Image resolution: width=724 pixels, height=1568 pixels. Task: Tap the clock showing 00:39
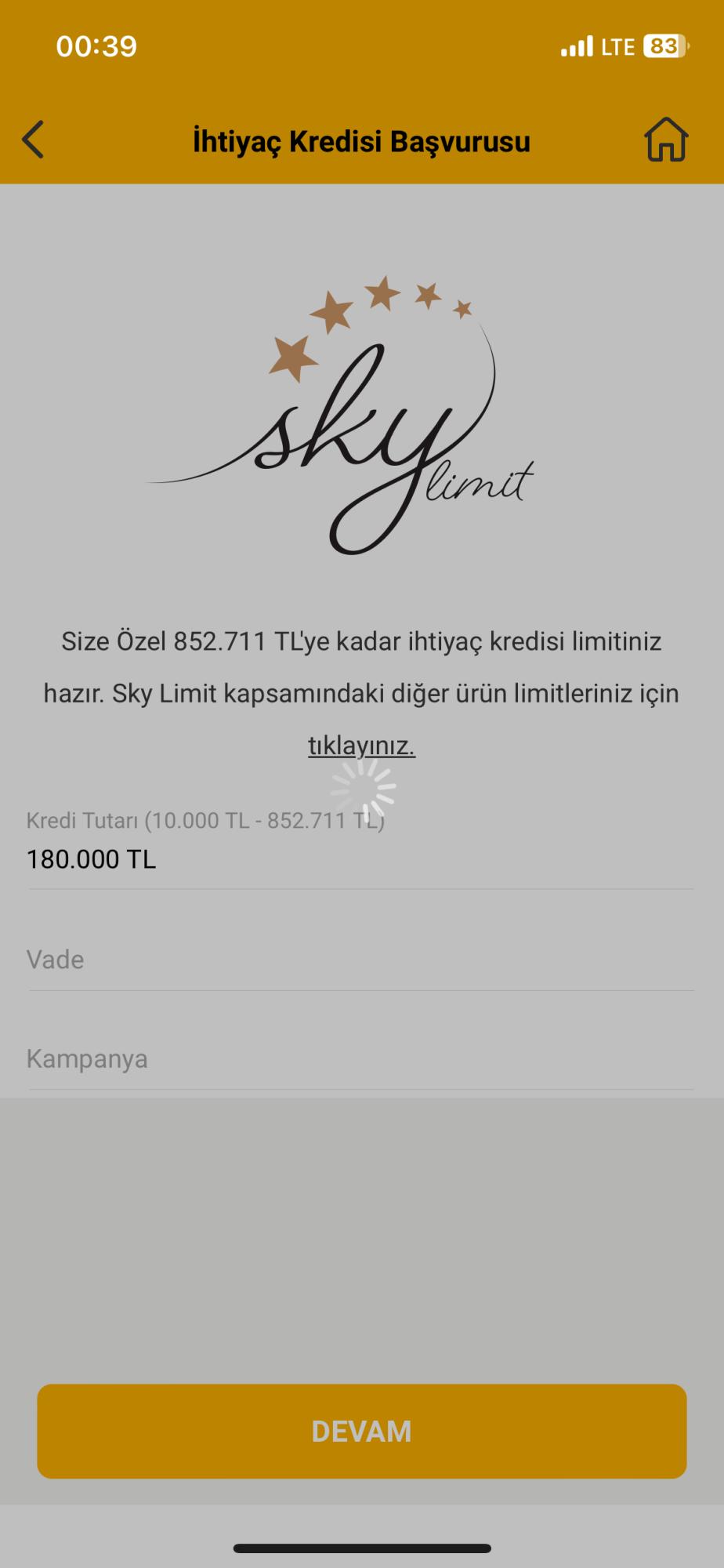97,47
